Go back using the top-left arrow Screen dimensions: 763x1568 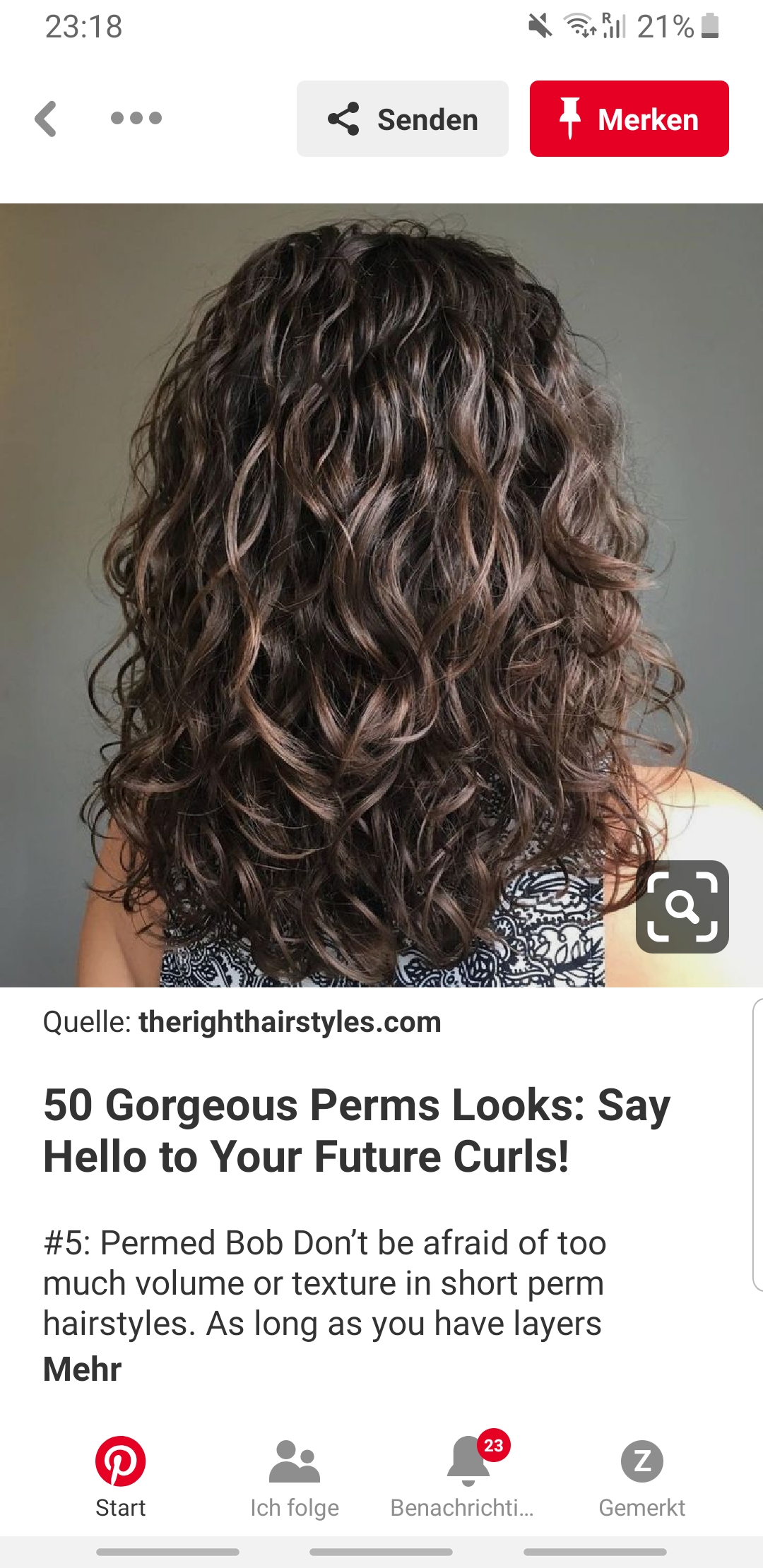(x=46, y=119)
